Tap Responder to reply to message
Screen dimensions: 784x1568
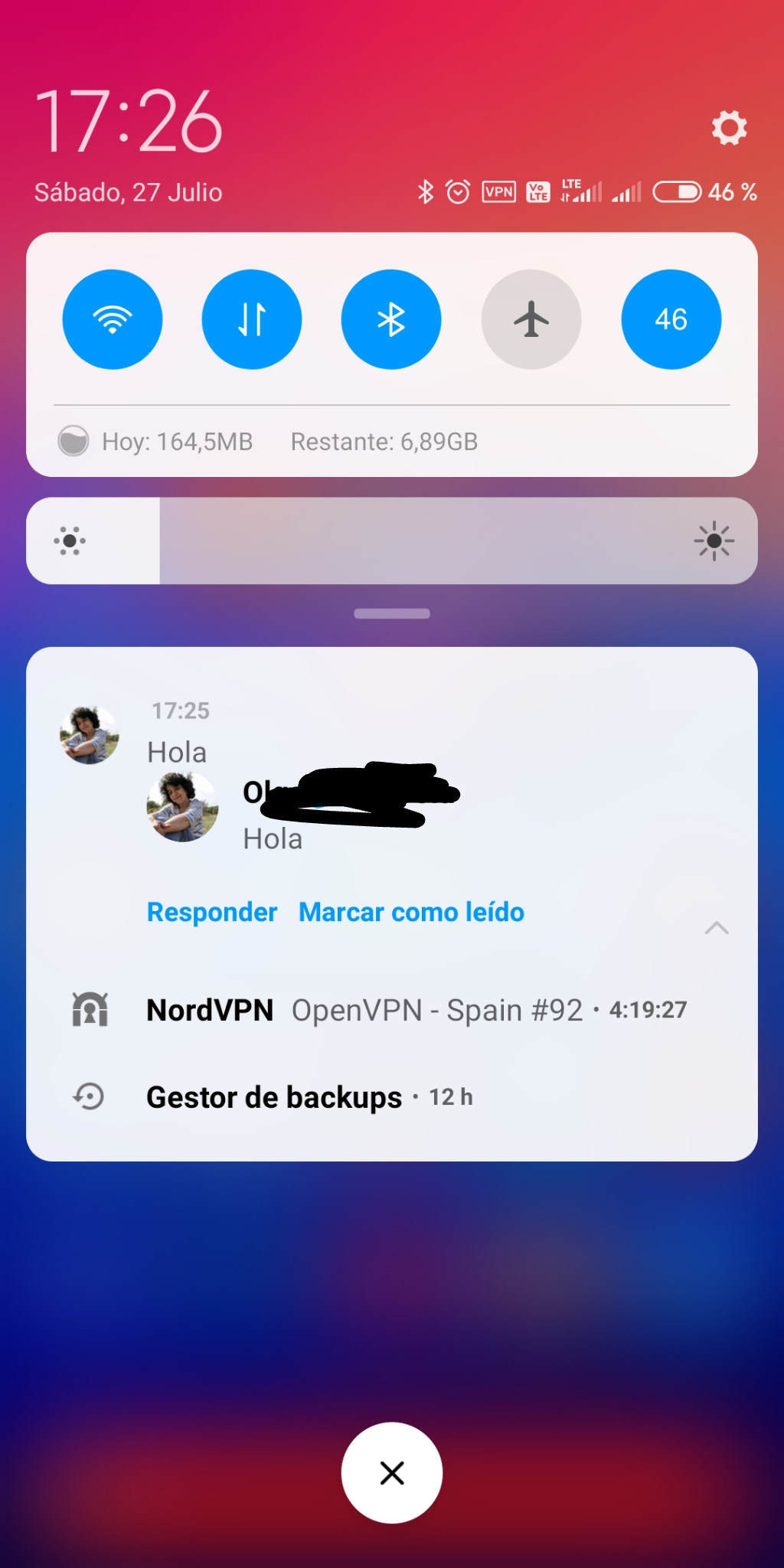point(212,912)
